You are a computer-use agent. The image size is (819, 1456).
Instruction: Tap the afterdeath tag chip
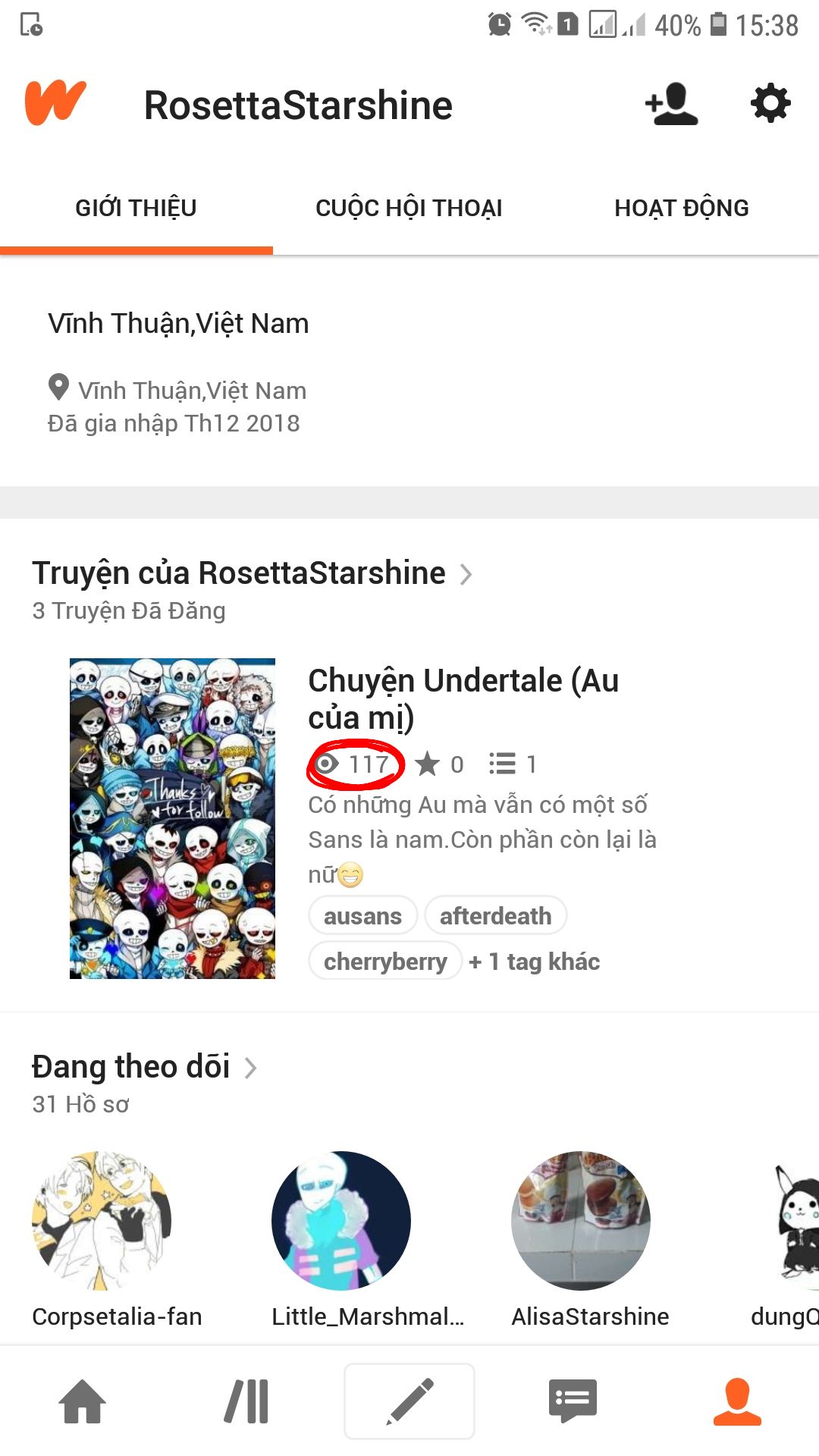point(495,915)
